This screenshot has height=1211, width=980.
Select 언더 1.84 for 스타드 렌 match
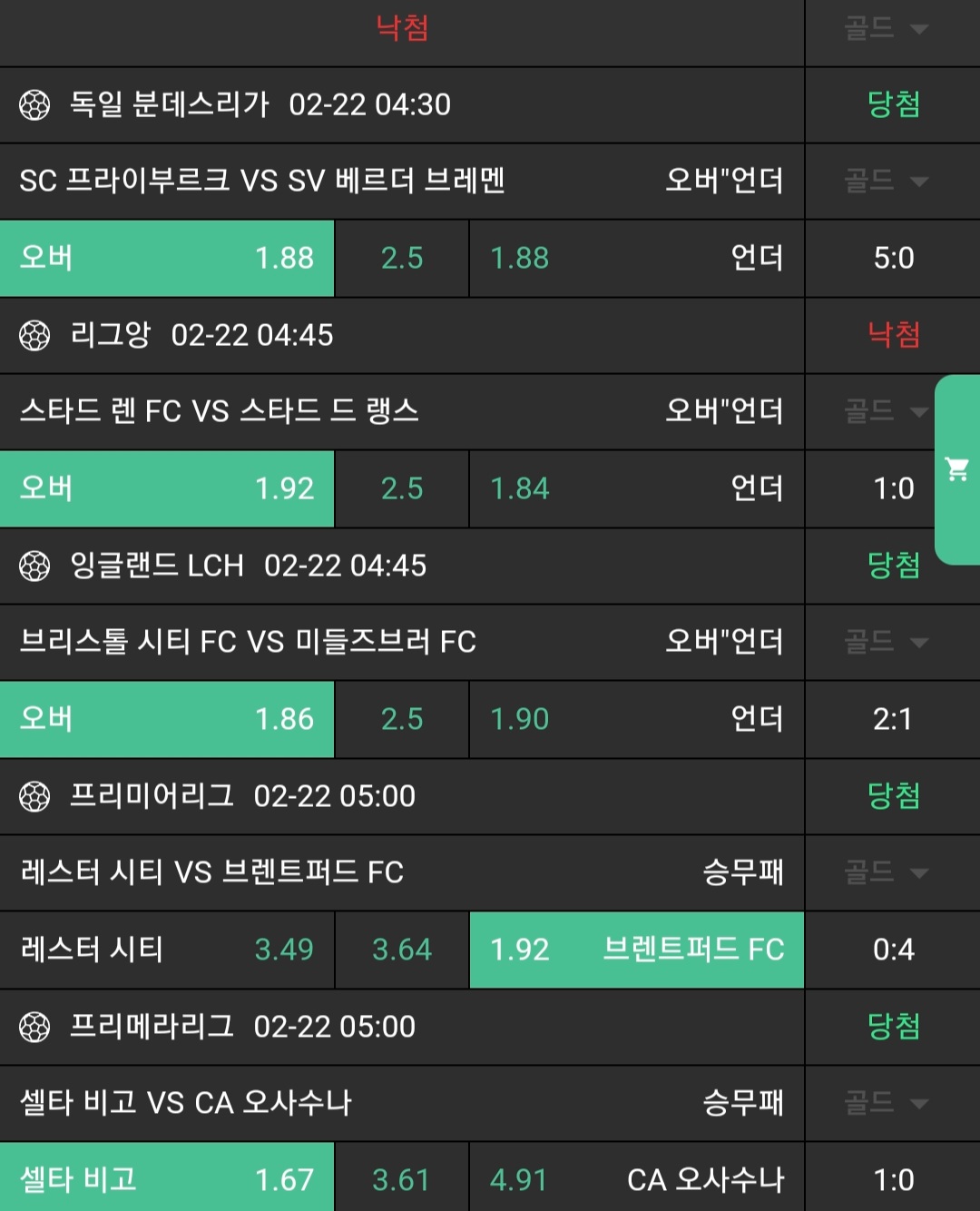(636, 488)
